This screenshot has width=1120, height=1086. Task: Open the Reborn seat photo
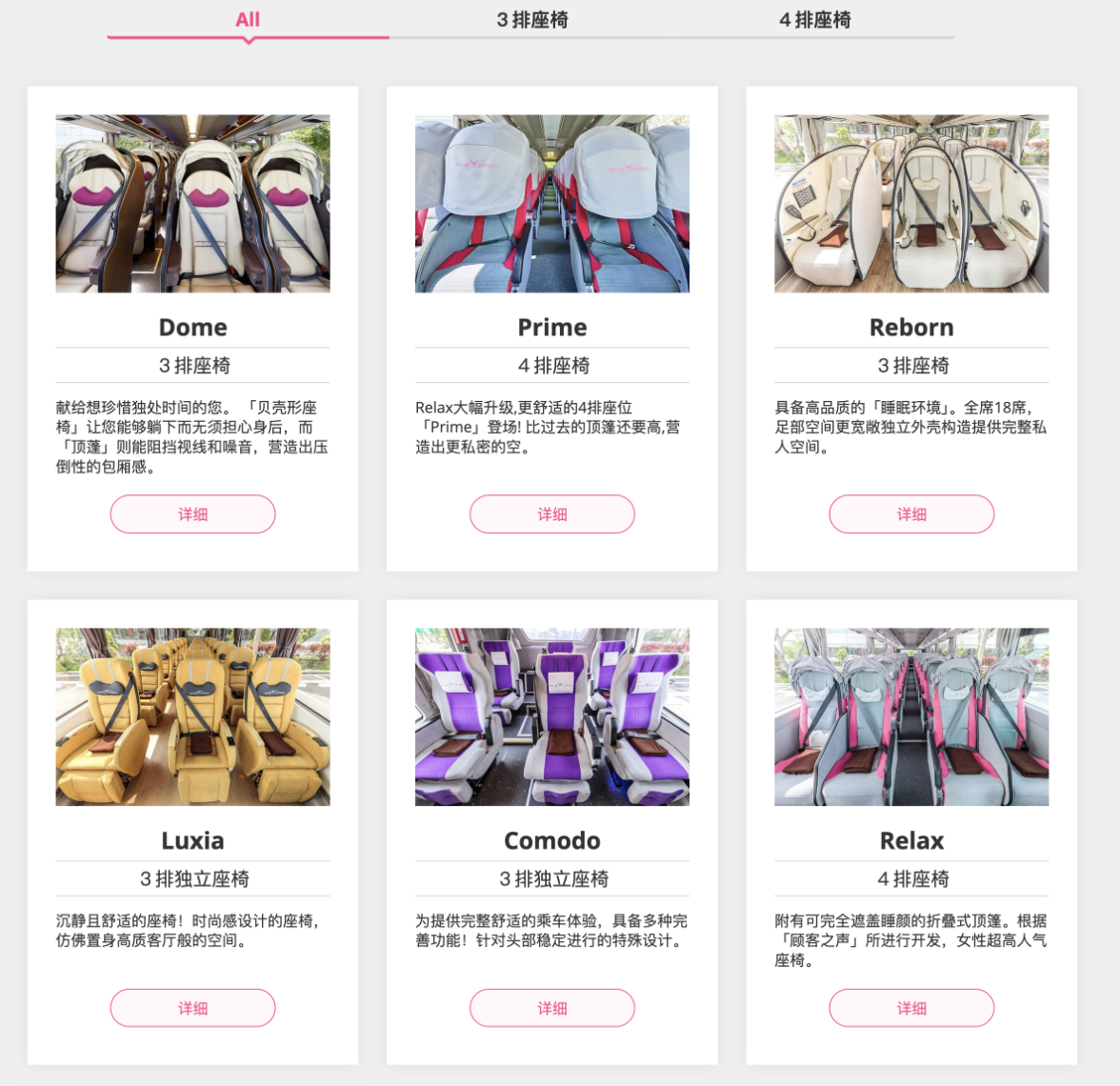click(x=911, y=204)
